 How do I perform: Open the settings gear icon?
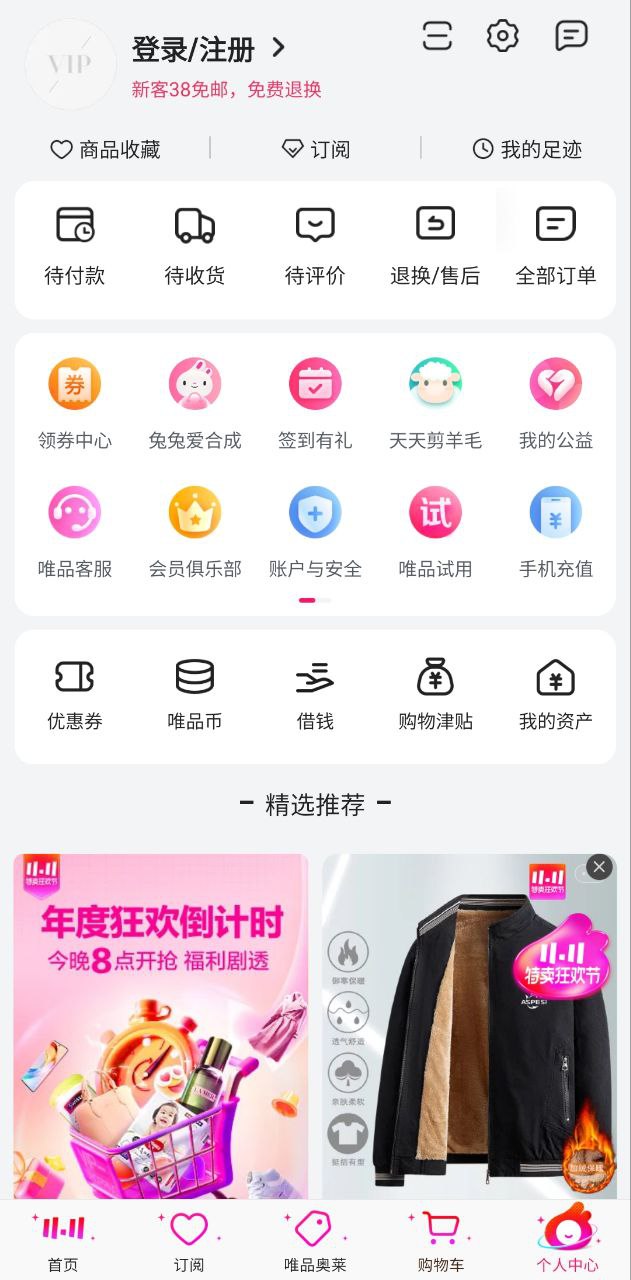tap(502, 37)
